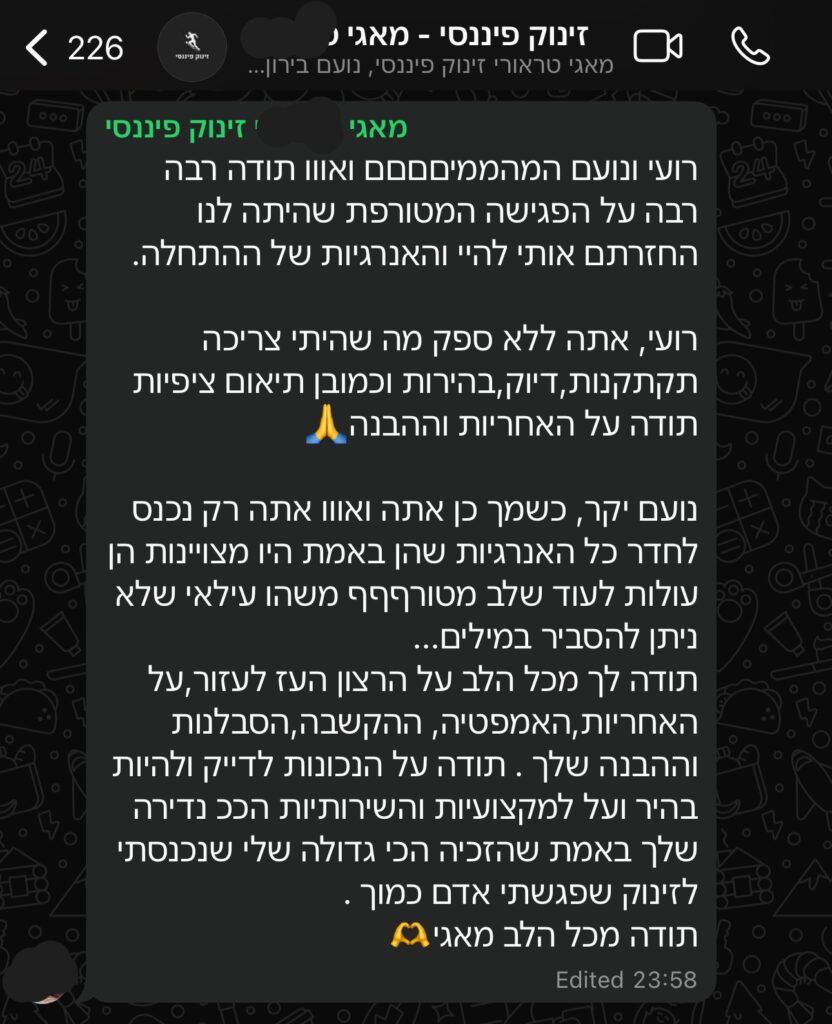This screenshot has height=1024, width=832.
Task: Go back to the chat list
Action: [38, 47]
